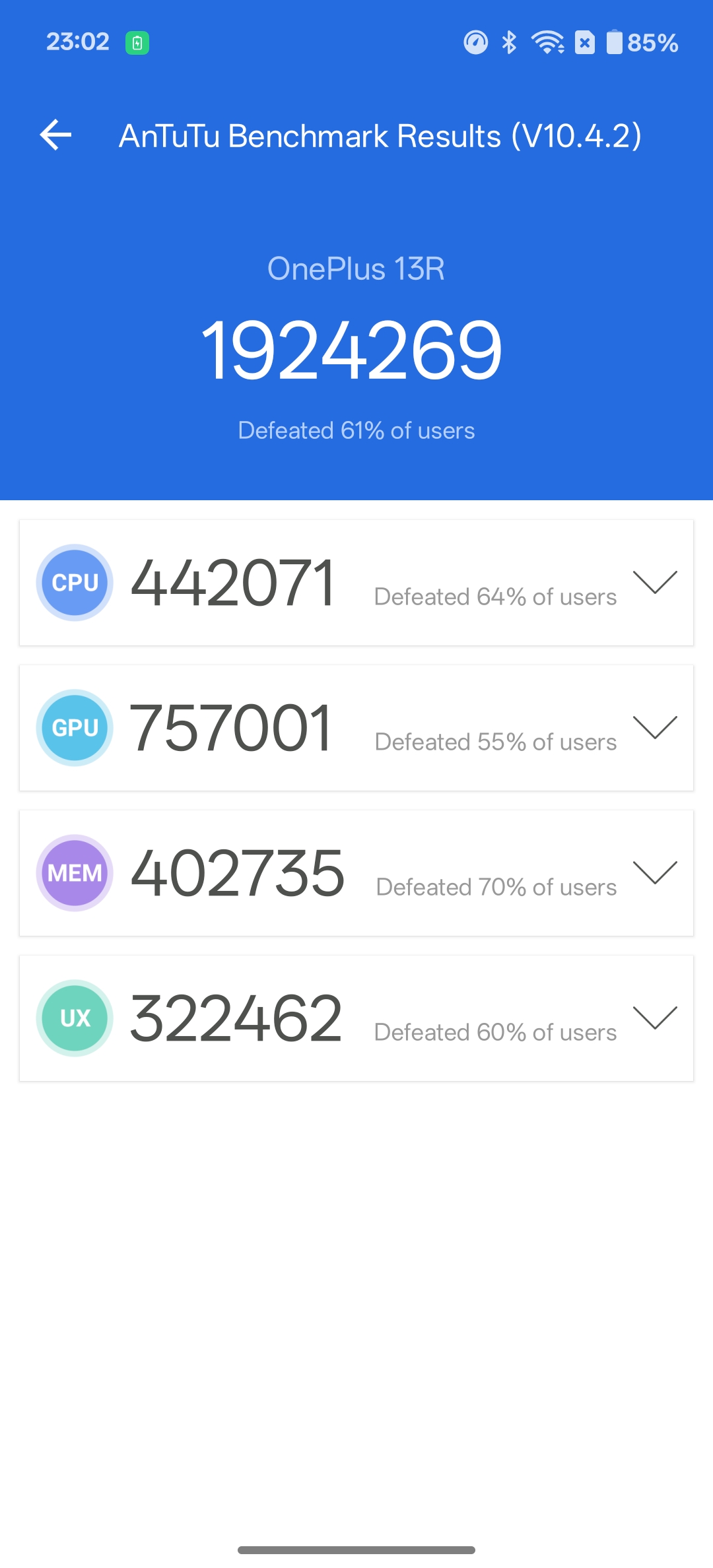This screenshot has height=1568, width=713.
Task: Expand the GPU score details
Action: tap(655, 727)
